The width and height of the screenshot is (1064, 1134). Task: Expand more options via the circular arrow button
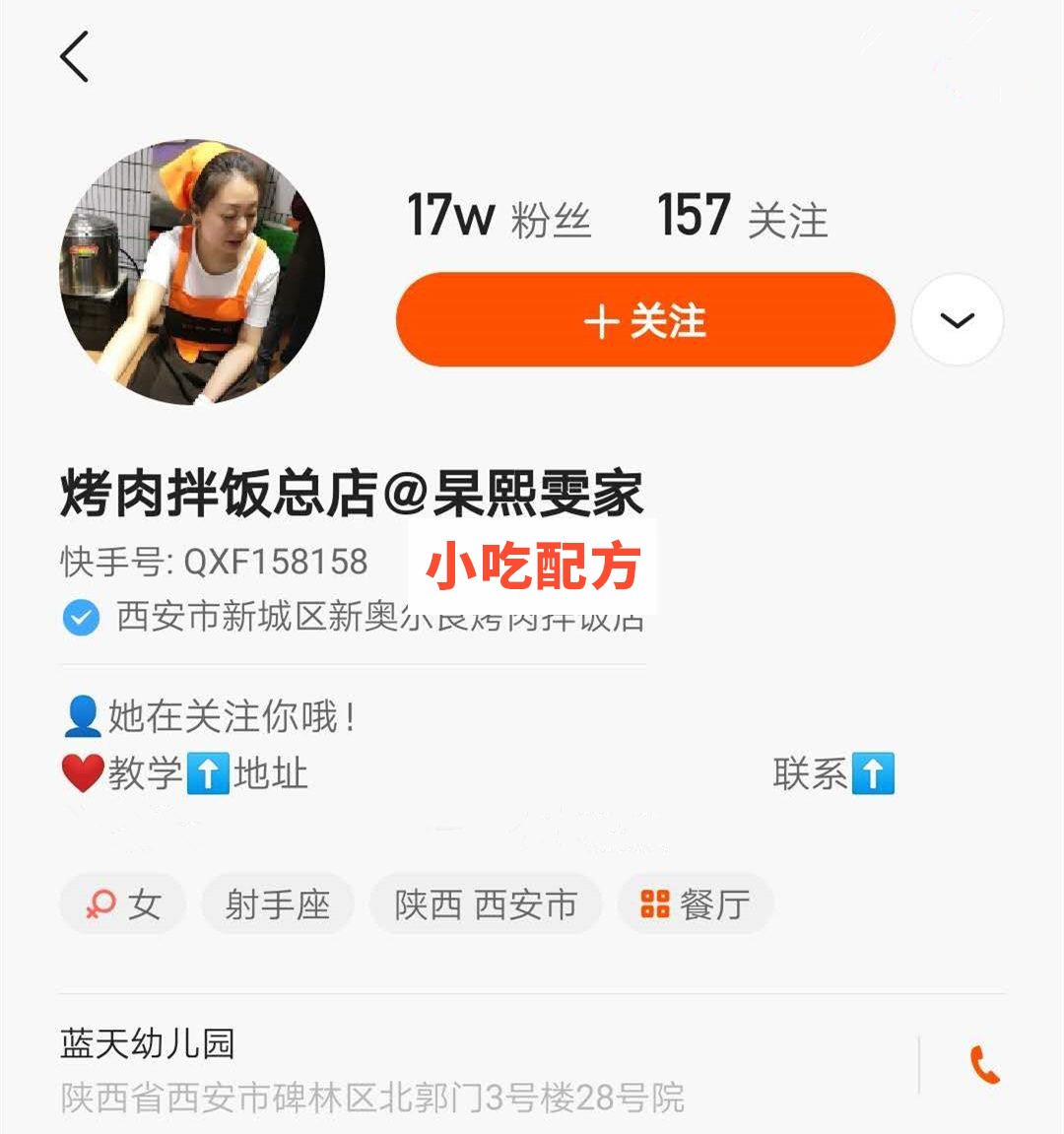[957, 320]
